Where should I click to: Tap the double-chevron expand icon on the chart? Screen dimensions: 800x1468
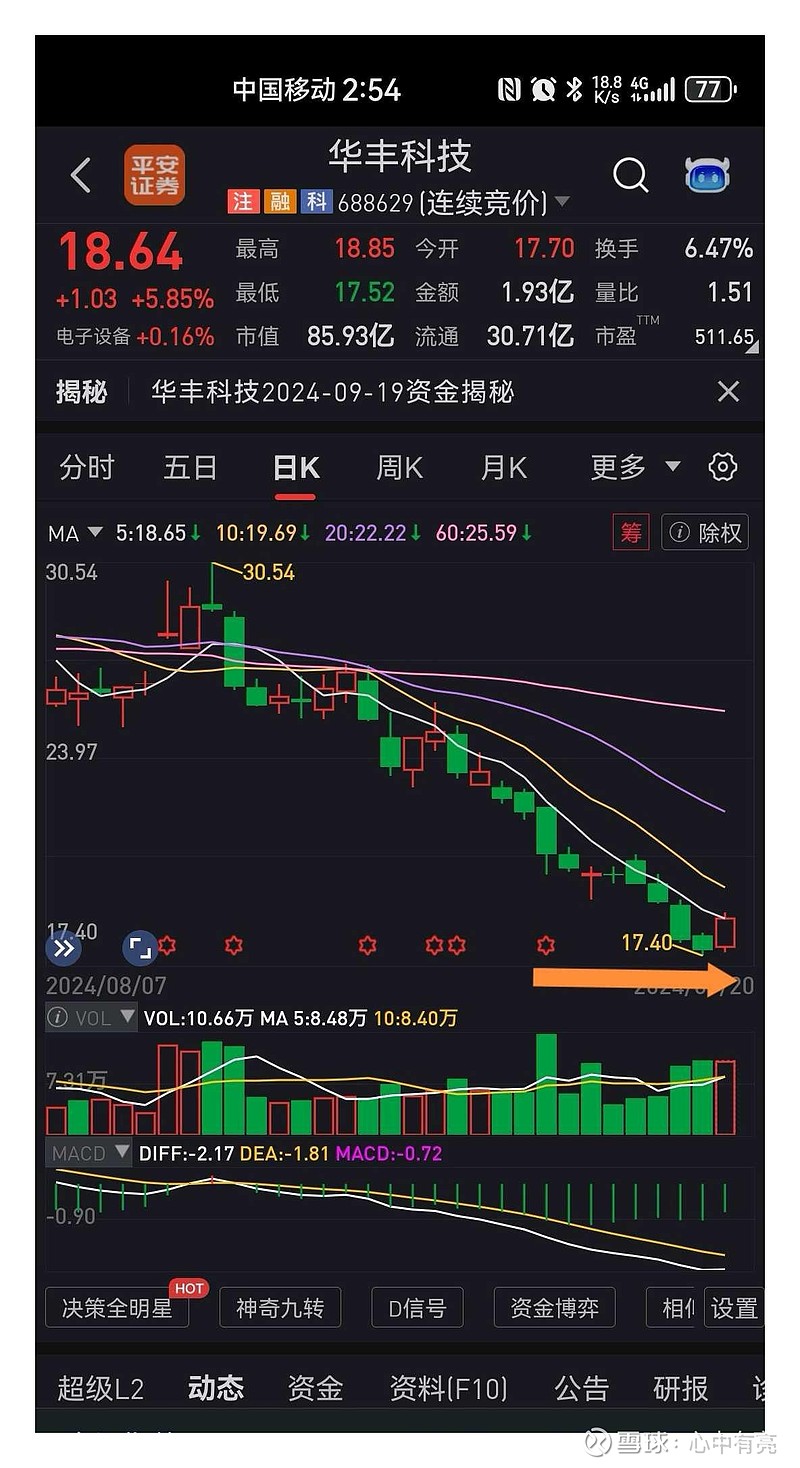click(63, 948)
